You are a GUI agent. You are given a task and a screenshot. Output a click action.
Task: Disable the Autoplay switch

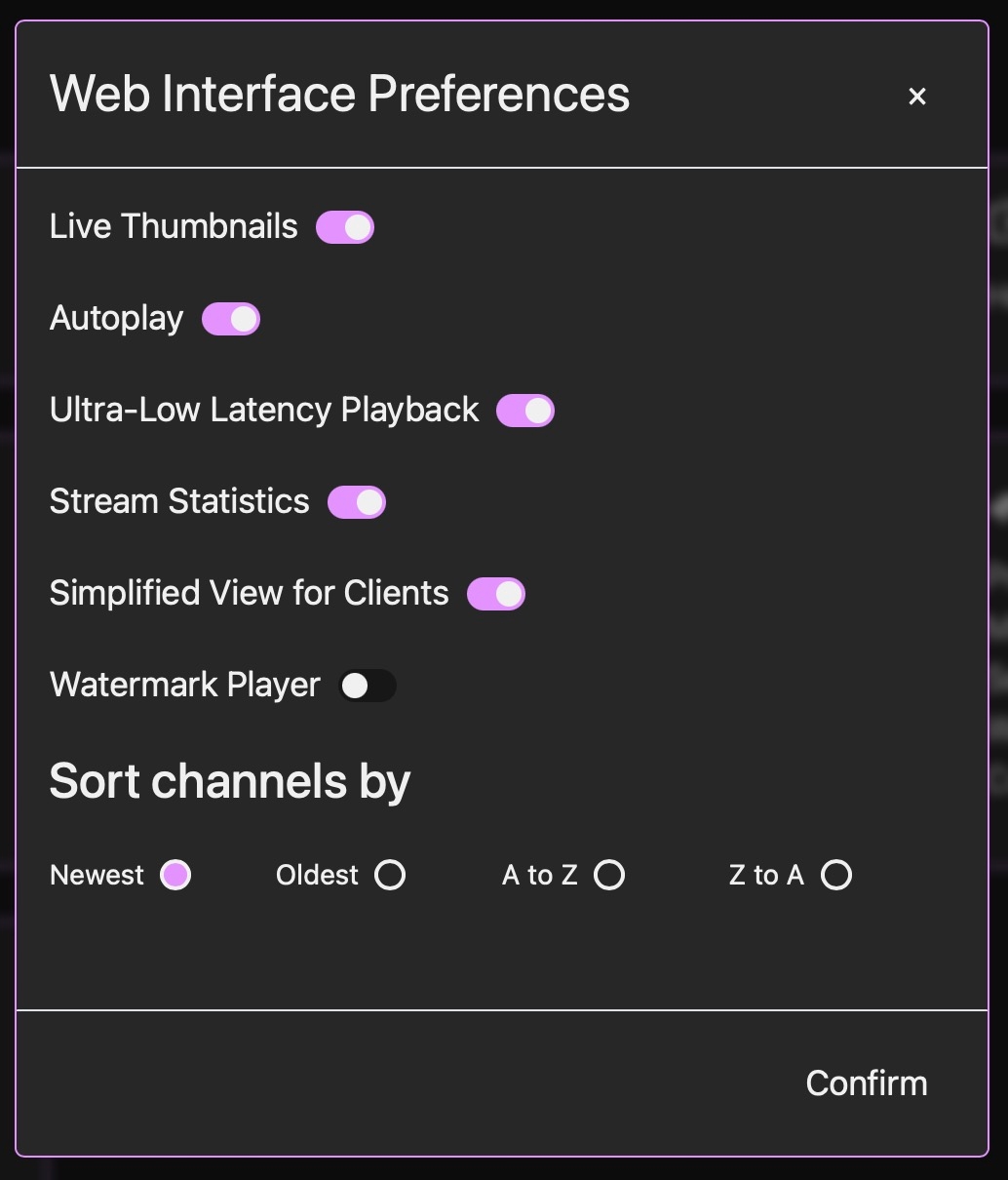coord(231,319)
